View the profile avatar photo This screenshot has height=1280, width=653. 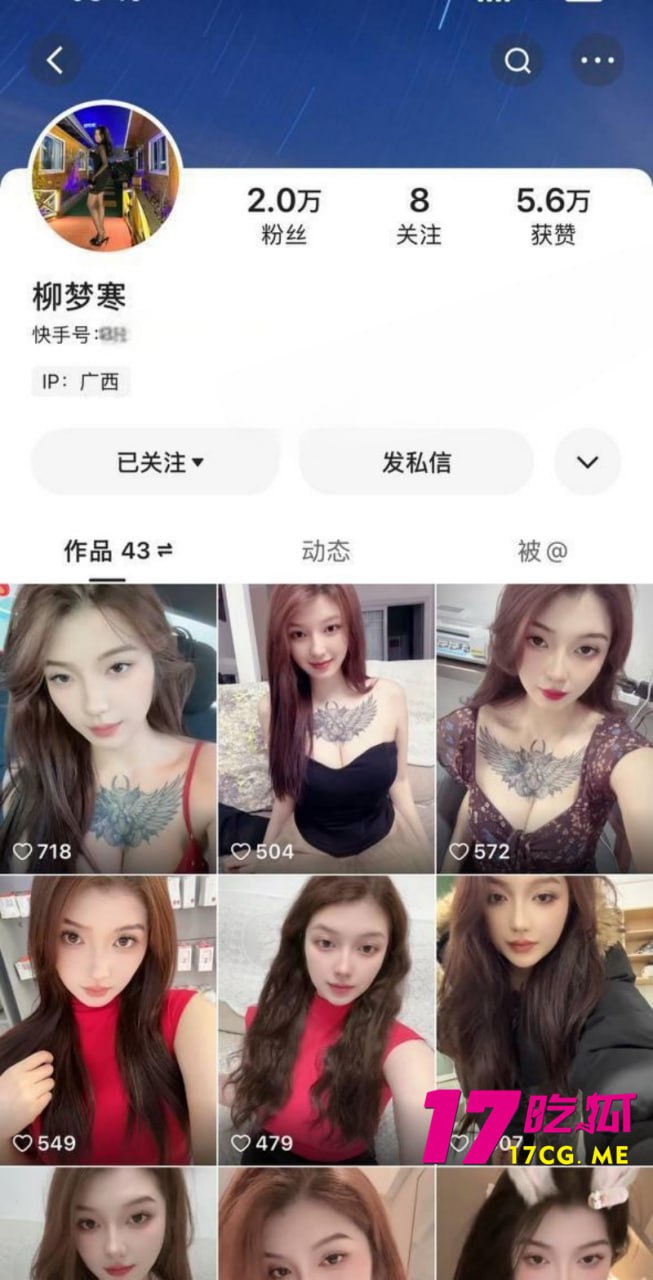coord(105,176)
